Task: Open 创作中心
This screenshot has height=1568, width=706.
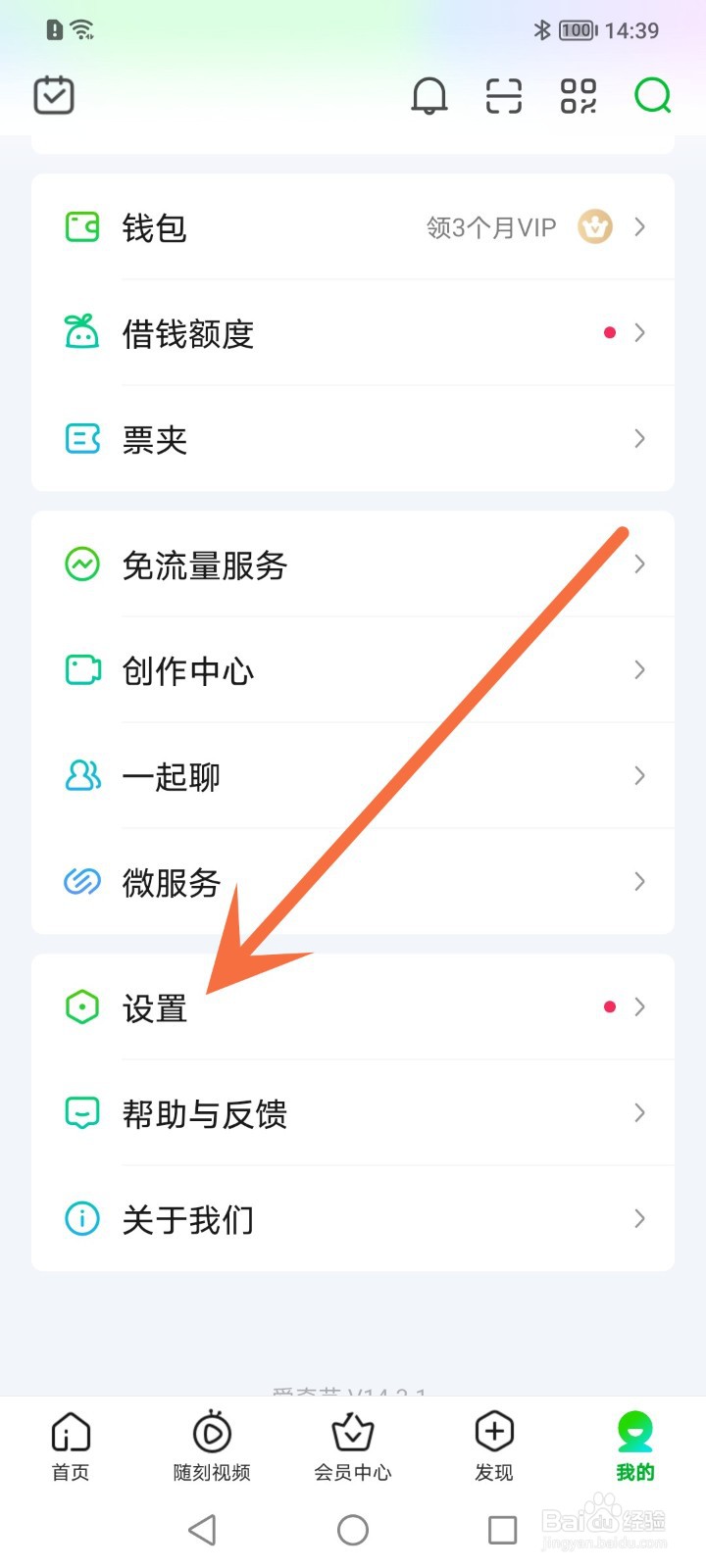Action: 186,670
